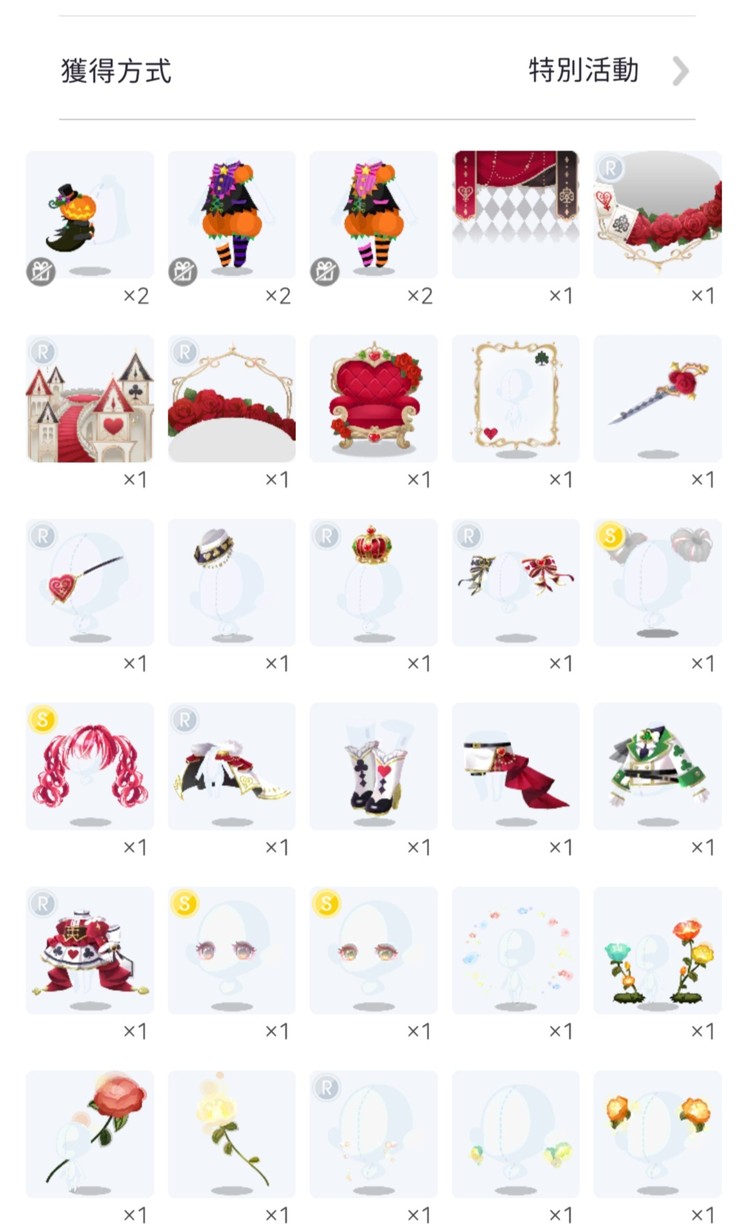750x1228 pixels.
Task: Select the green clover jacket item
Action: 658,767
